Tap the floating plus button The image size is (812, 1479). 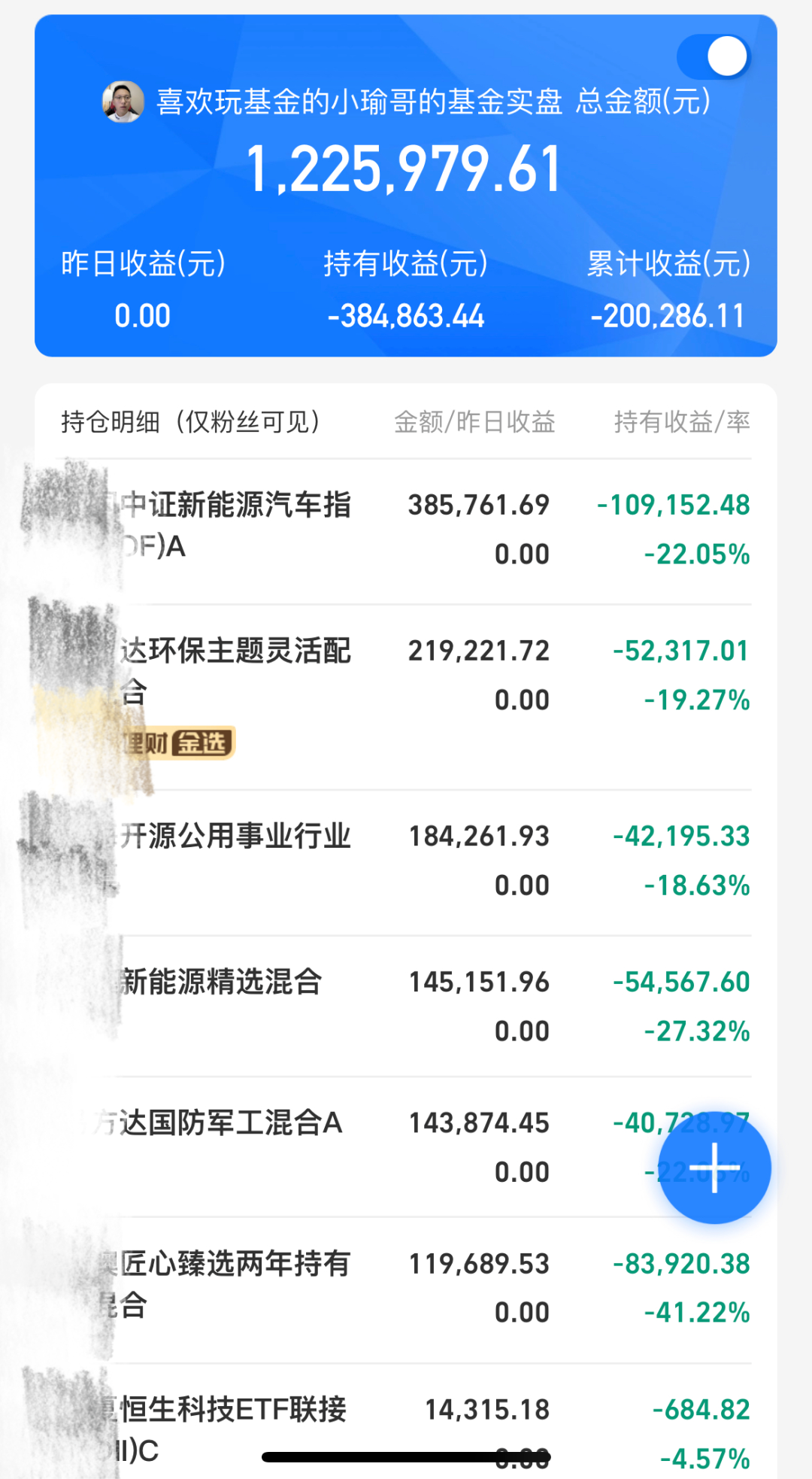(714, 1168)
